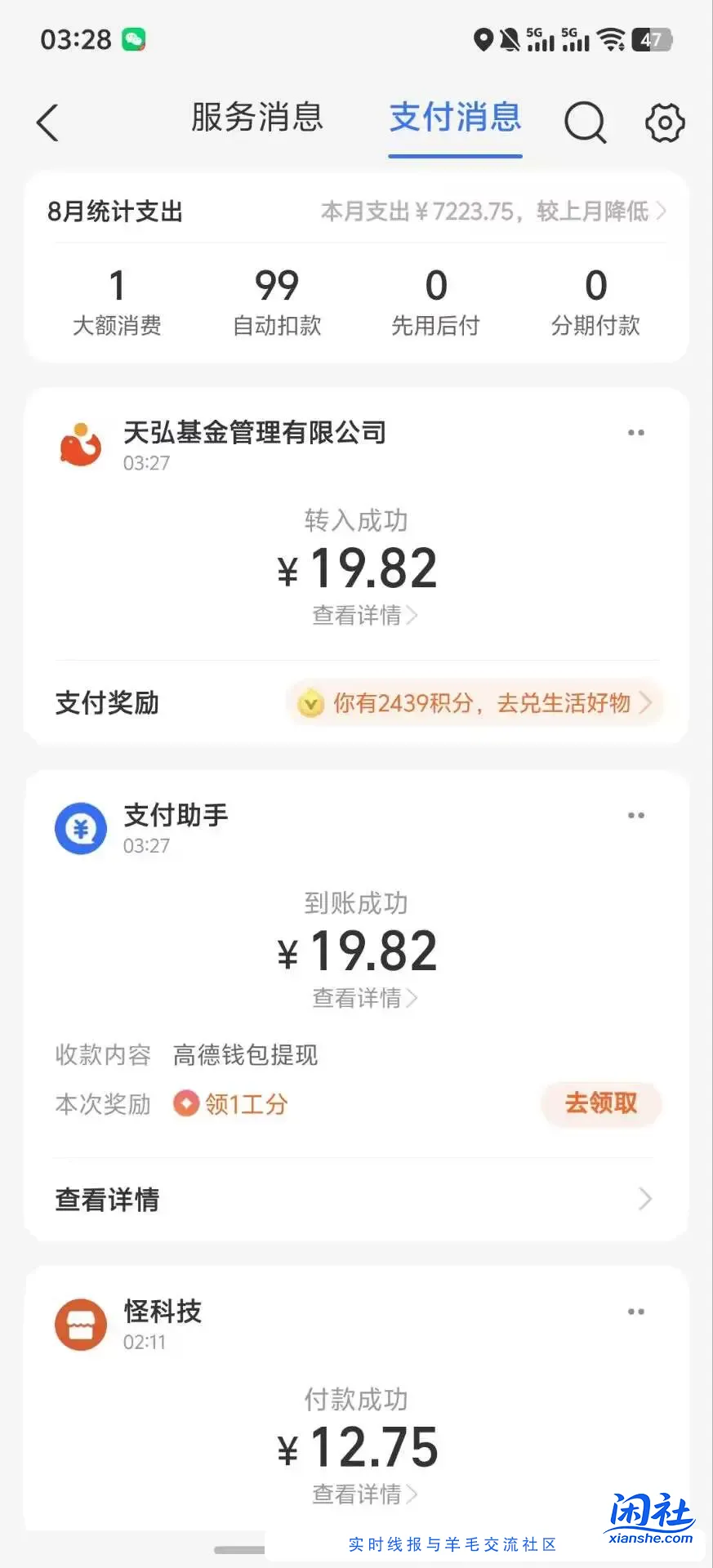713x1568 pixels.
Task: Tap the 怪科技 merchant avatar icon
Action: pos(80,1325)
